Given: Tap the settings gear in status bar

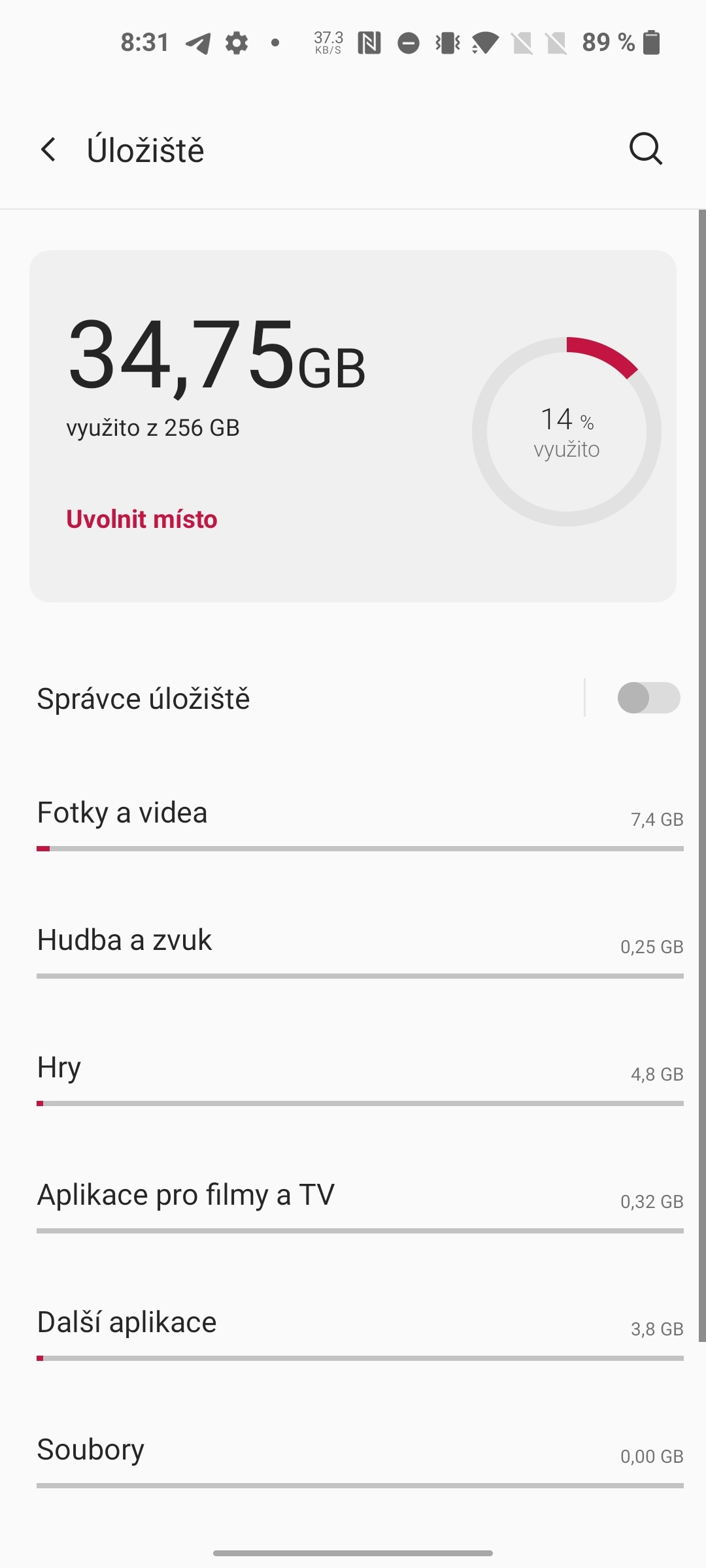Looking at the screenshot, I should (236, 42).
